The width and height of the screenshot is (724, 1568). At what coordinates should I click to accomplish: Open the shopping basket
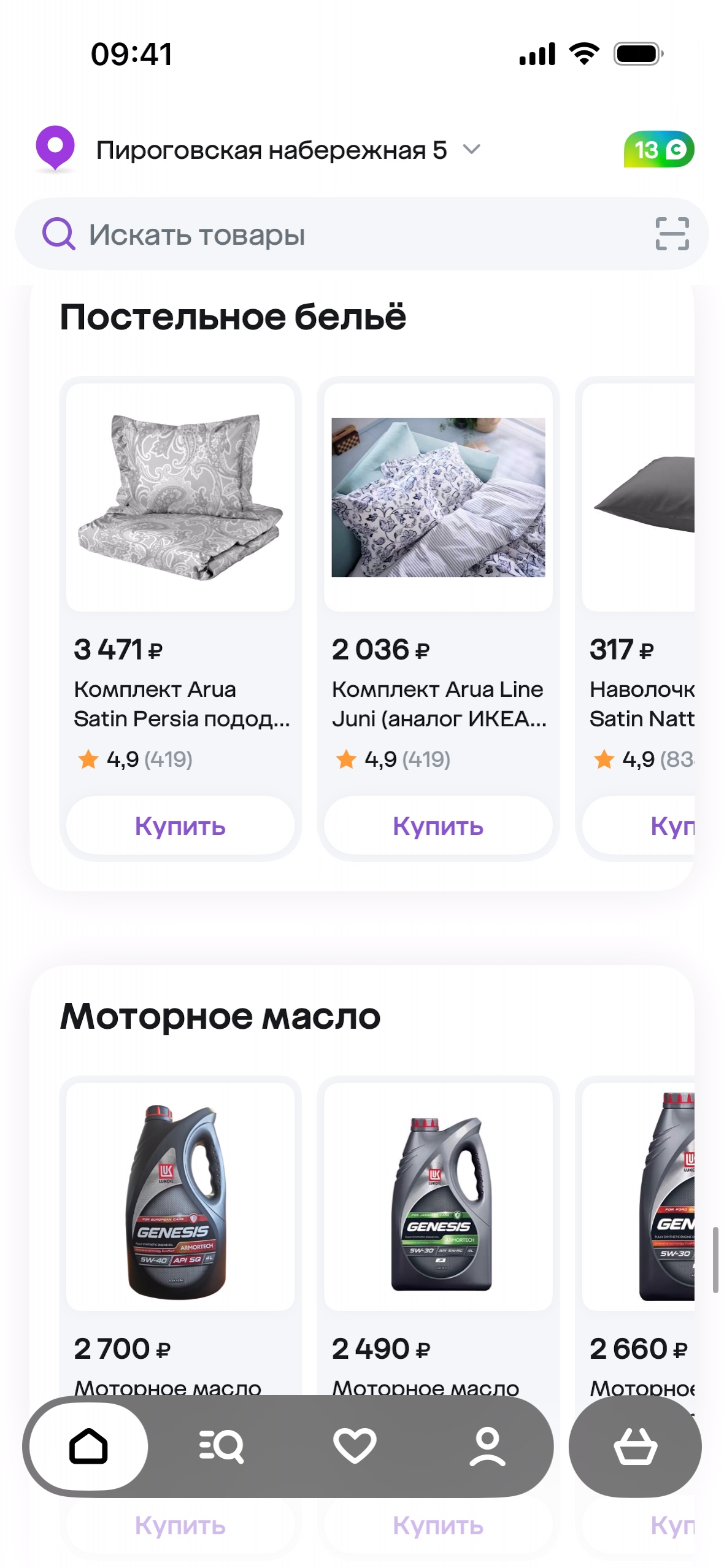[x=635, y=1447]
